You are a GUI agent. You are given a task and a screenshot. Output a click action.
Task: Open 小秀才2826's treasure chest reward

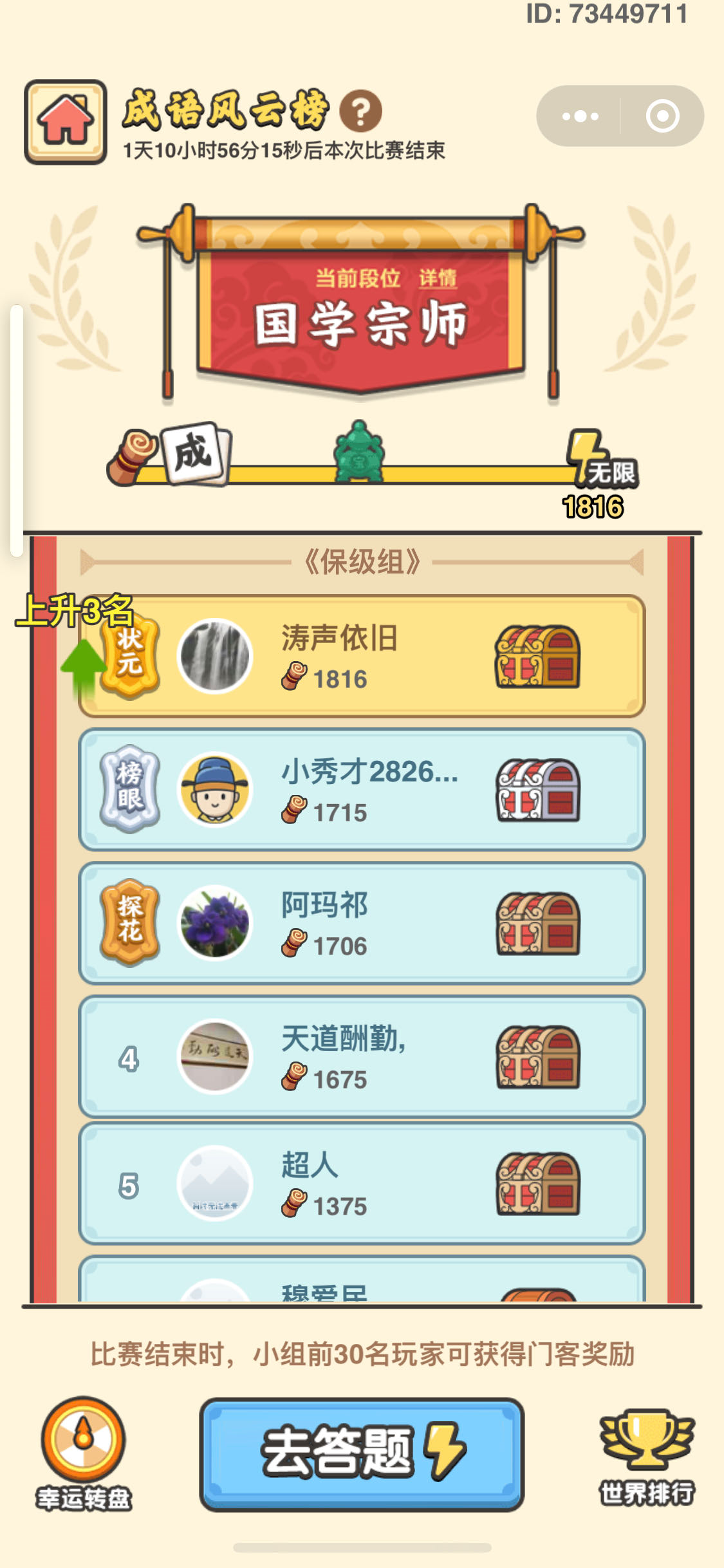pos(537,790)
